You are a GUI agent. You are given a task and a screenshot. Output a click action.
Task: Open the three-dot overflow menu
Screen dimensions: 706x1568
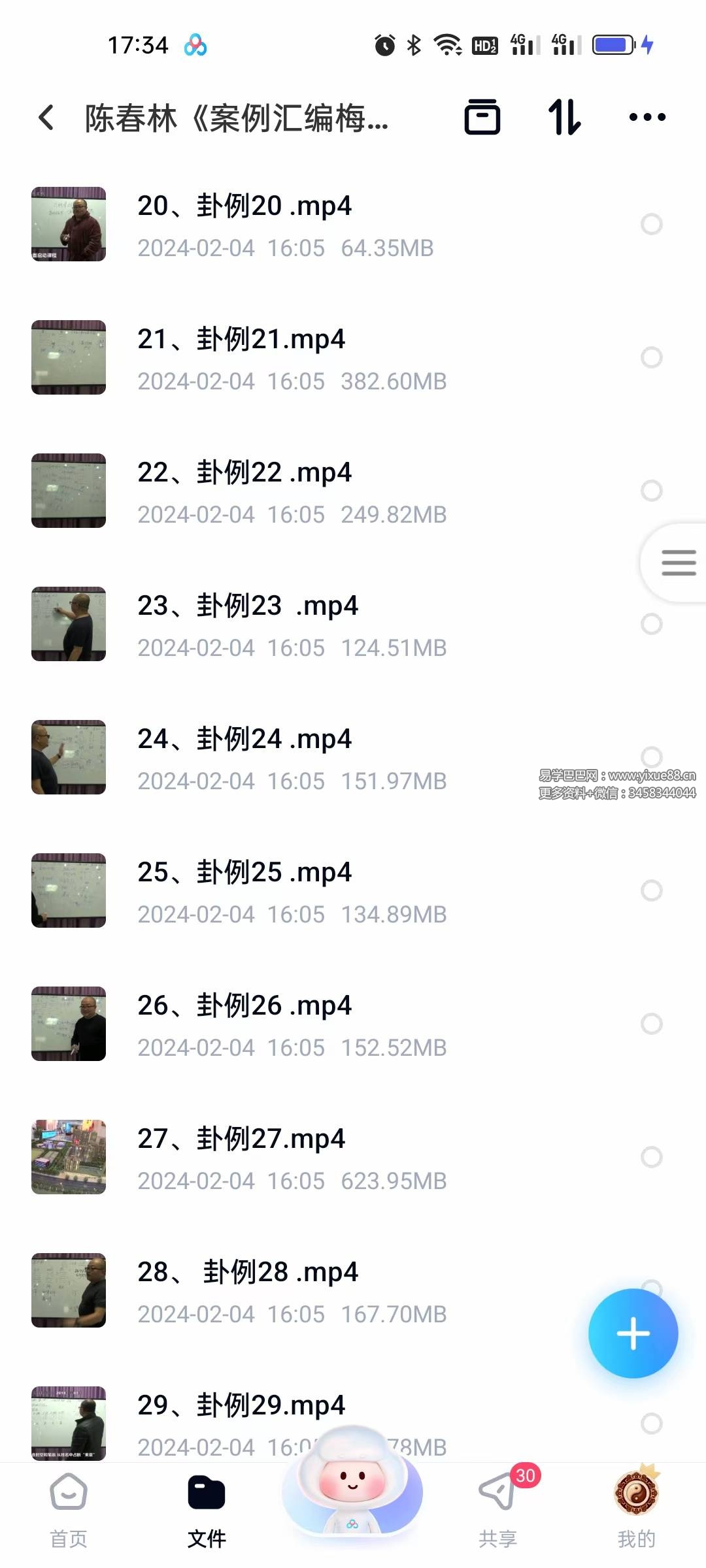(x=647, y=118)
